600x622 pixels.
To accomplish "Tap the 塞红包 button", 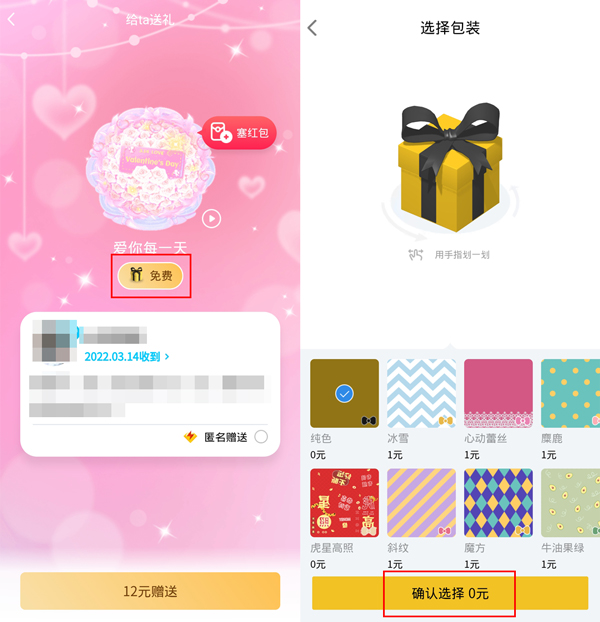I will tap(238, 133).
